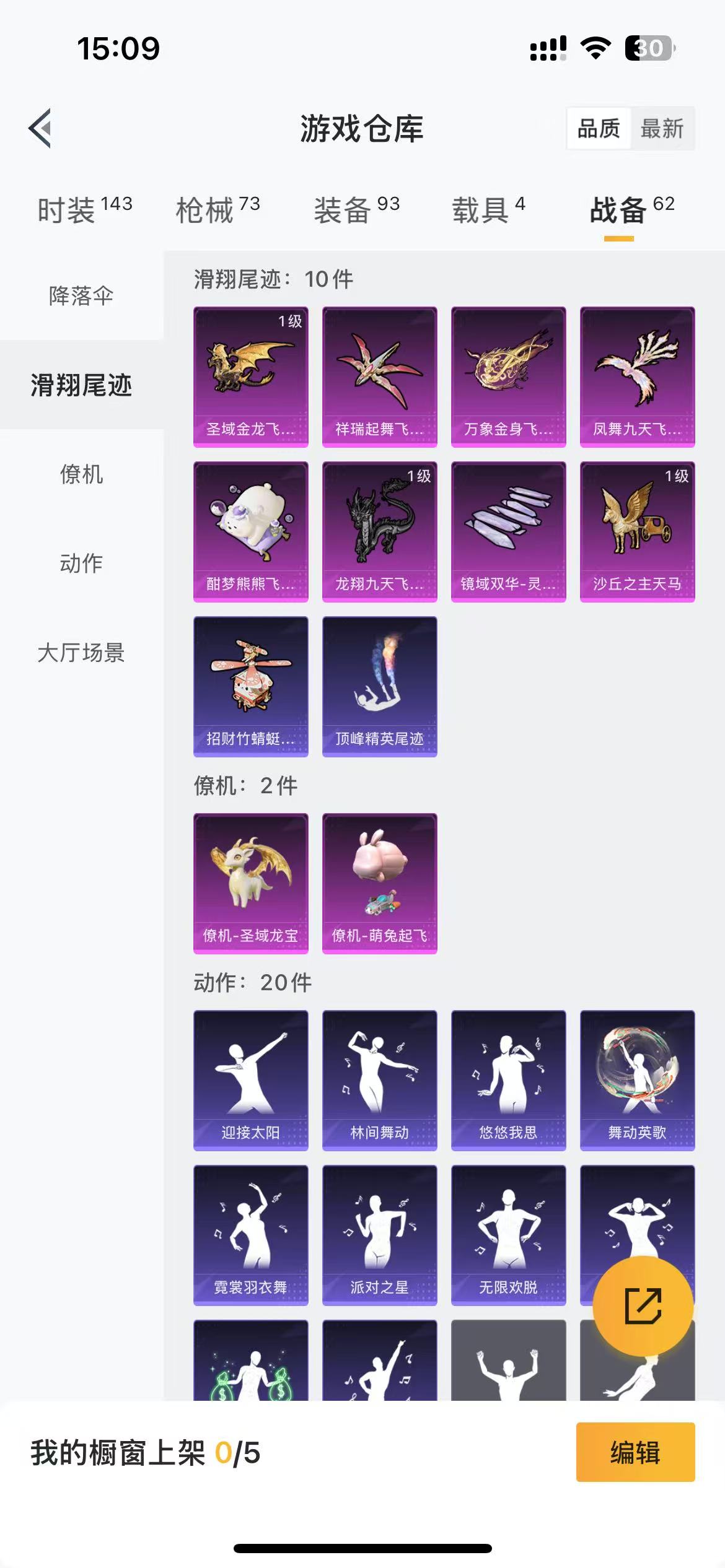Viewport: 725px width, 1568px height.
Task: Sort items by 品质
Action: tap(599, 129)
